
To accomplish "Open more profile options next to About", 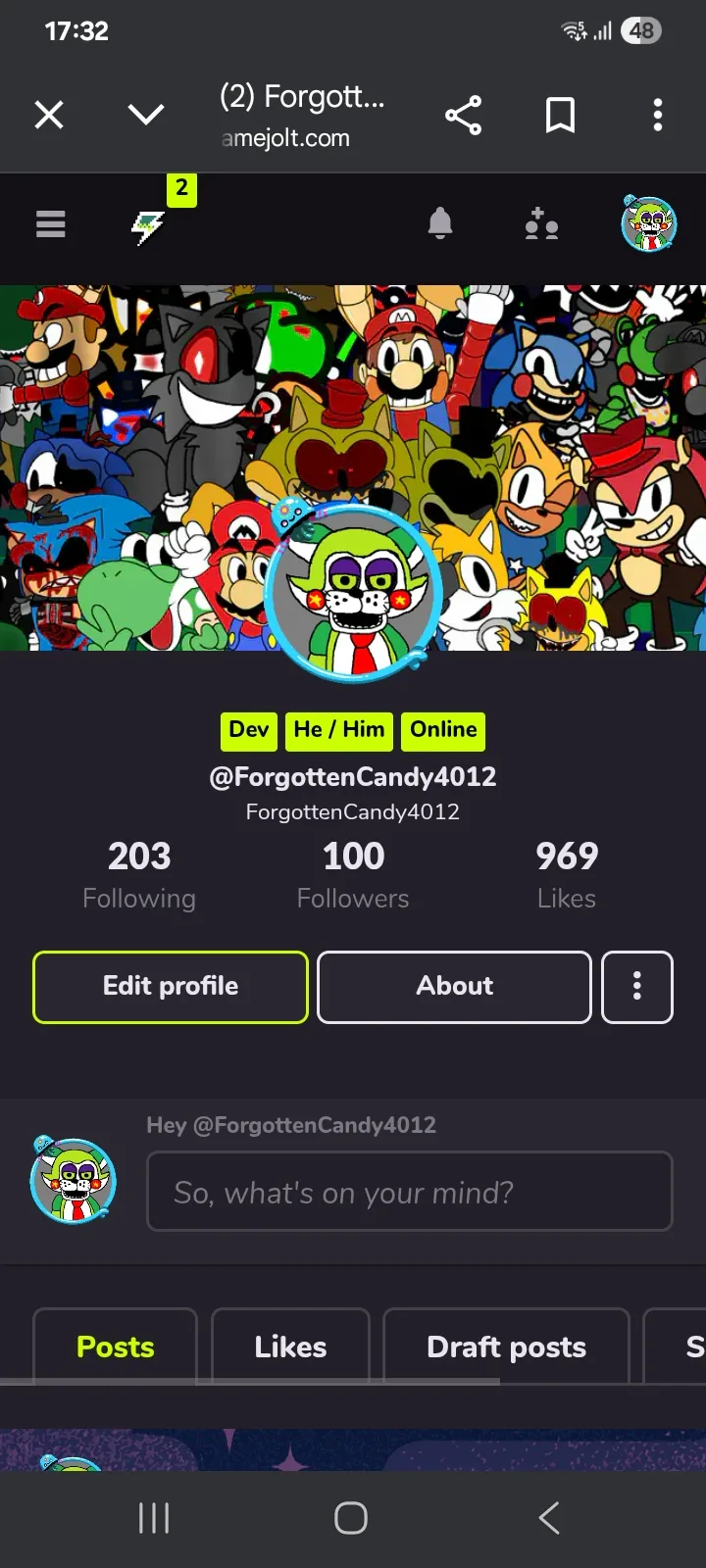I will [637, 987].
